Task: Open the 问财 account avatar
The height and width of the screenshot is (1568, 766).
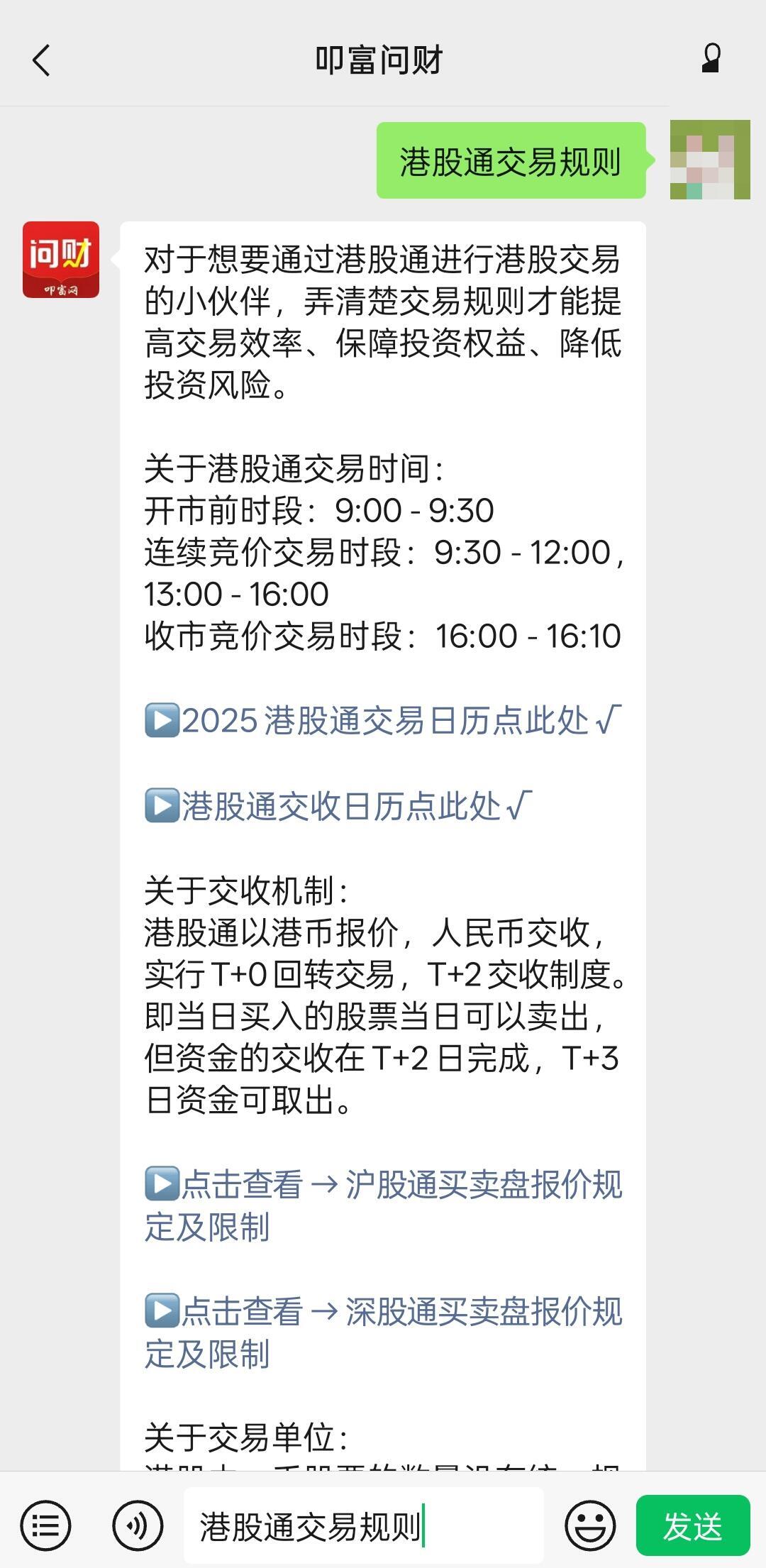Action: (x=61, y=260)
